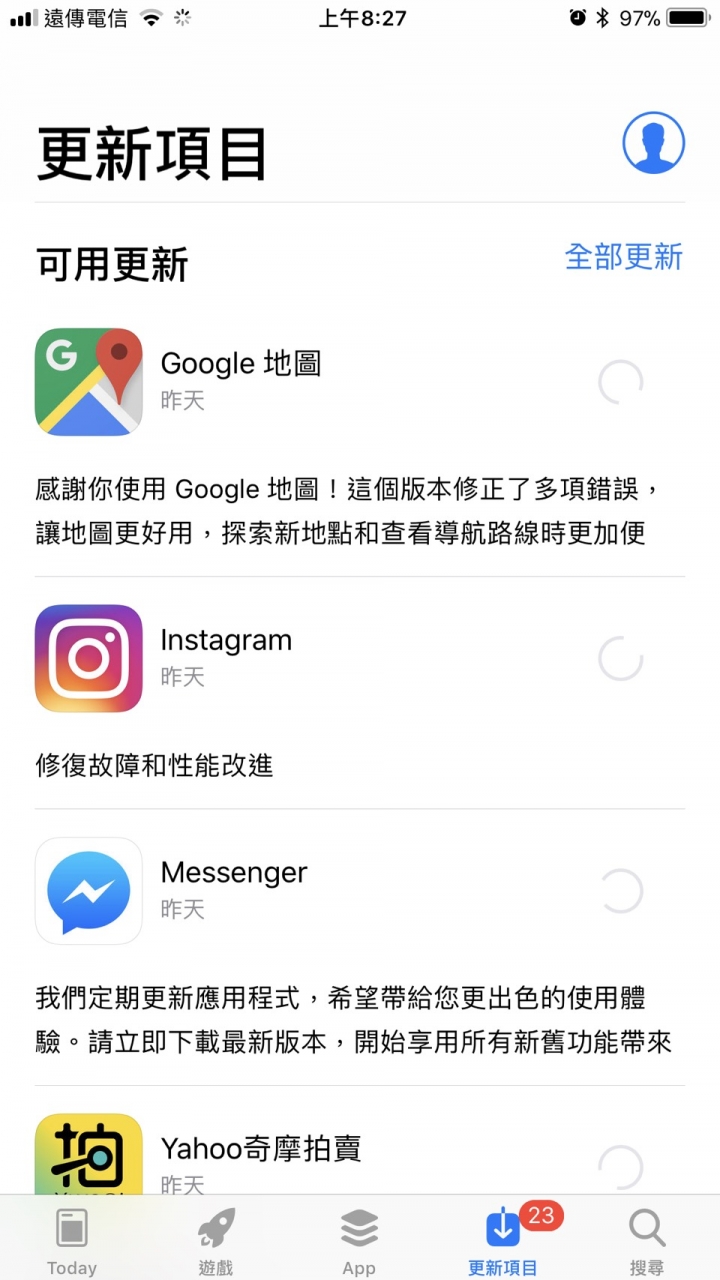Select the 更新項目 tab
Viewport: 720px width, 1280px height.
click(503, 1240)
